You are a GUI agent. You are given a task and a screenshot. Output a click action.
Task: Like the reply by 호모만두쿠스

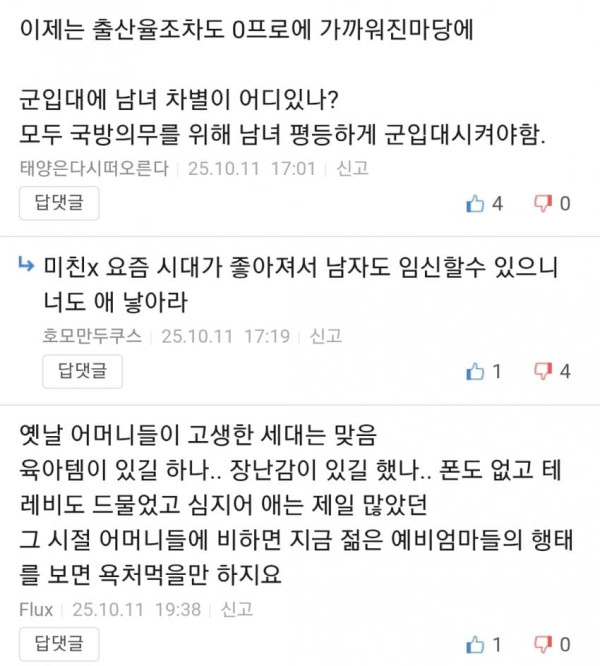(x=476, y=372)
